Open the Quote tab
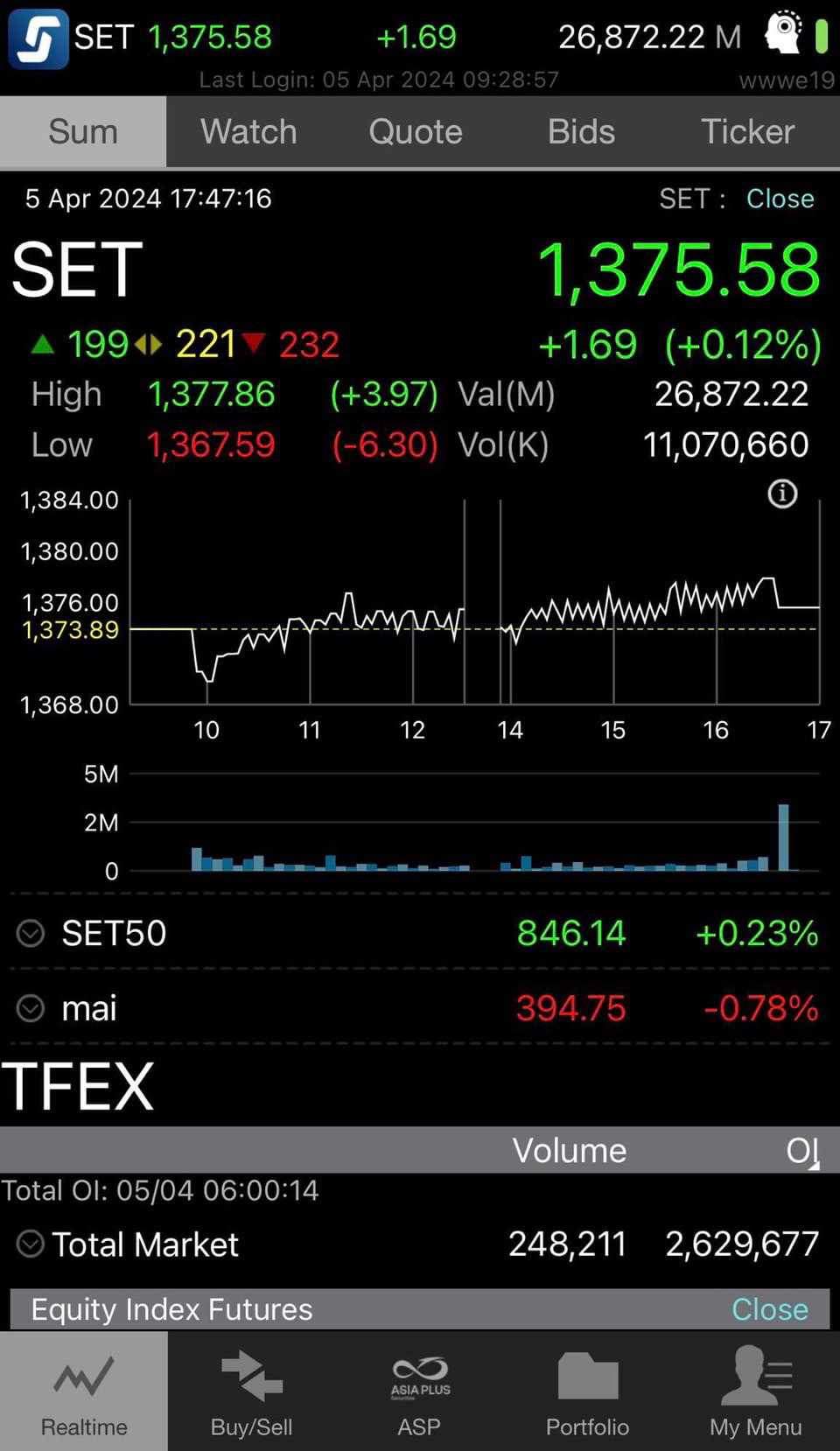This screenshot has width=840, height=1451. point(416,131)
